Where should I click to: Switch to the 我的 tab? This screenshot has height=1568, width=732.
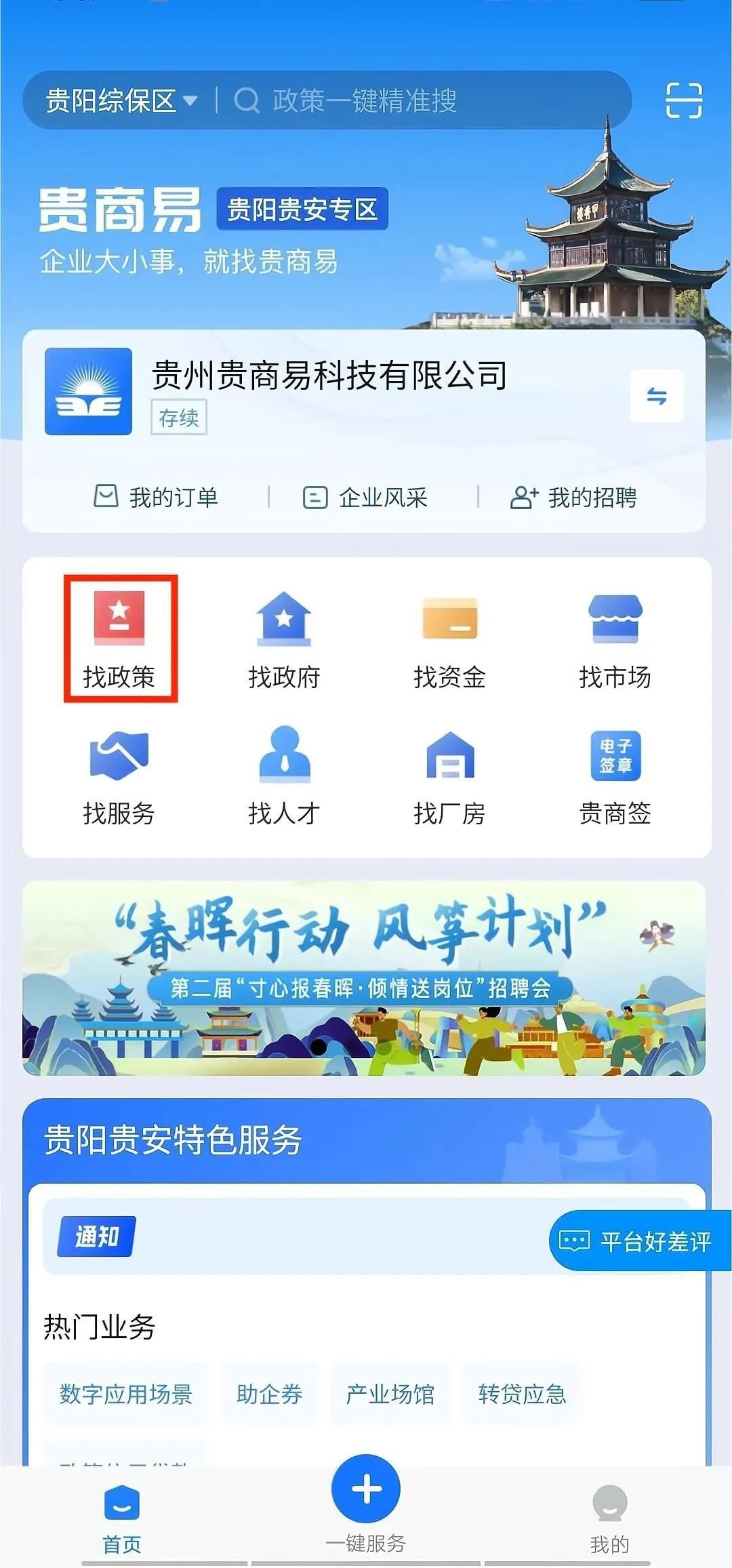point(609,1519)
